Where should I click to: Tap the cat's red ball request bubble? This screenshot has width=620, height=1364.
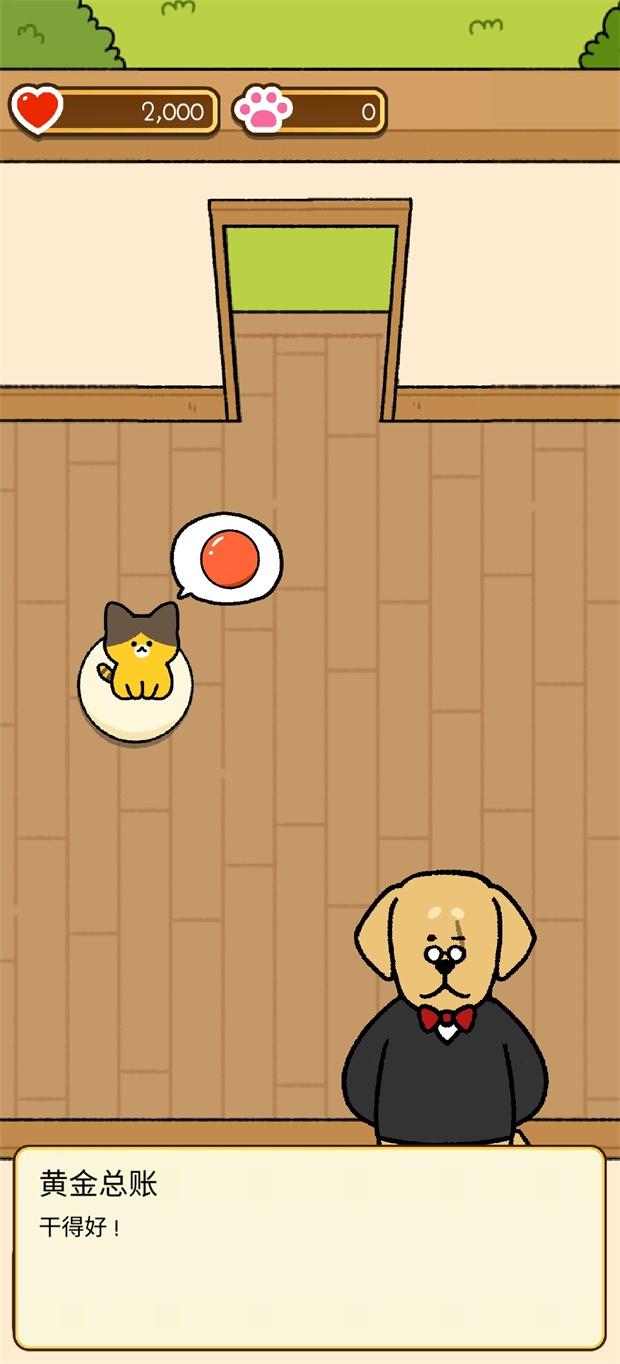[x=228, y=556]
